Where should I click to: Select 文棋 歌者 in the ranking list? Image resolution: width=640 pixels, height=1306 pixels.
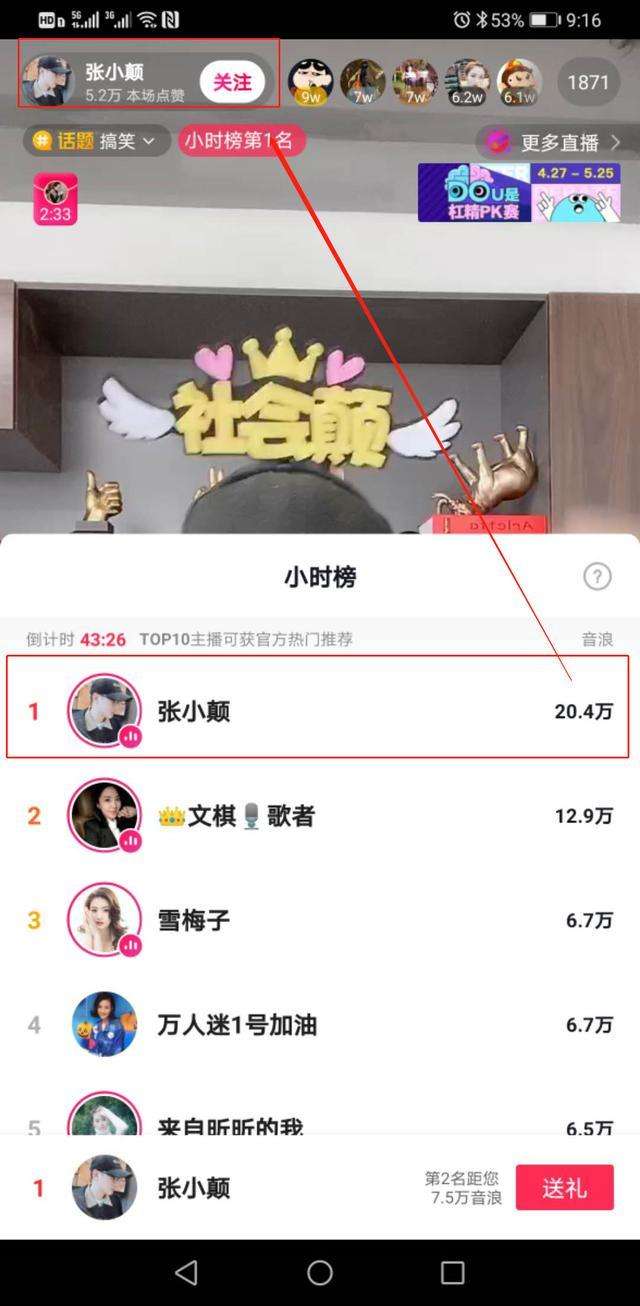click(318, 816)
